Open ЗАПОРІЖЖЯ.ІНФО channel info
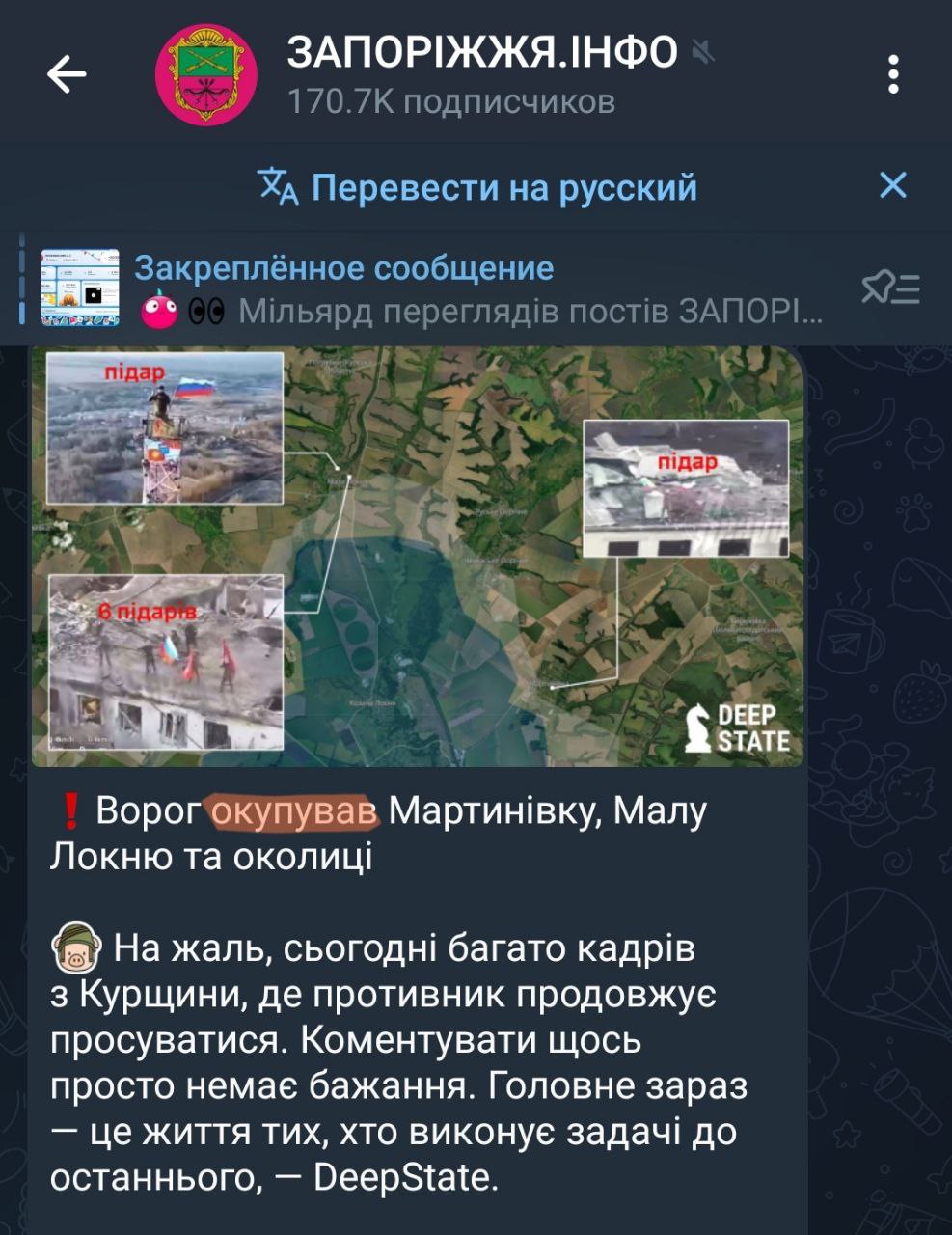Viewport: 952px width, 1235px height. pyautogui.click(x=482, y=74)
